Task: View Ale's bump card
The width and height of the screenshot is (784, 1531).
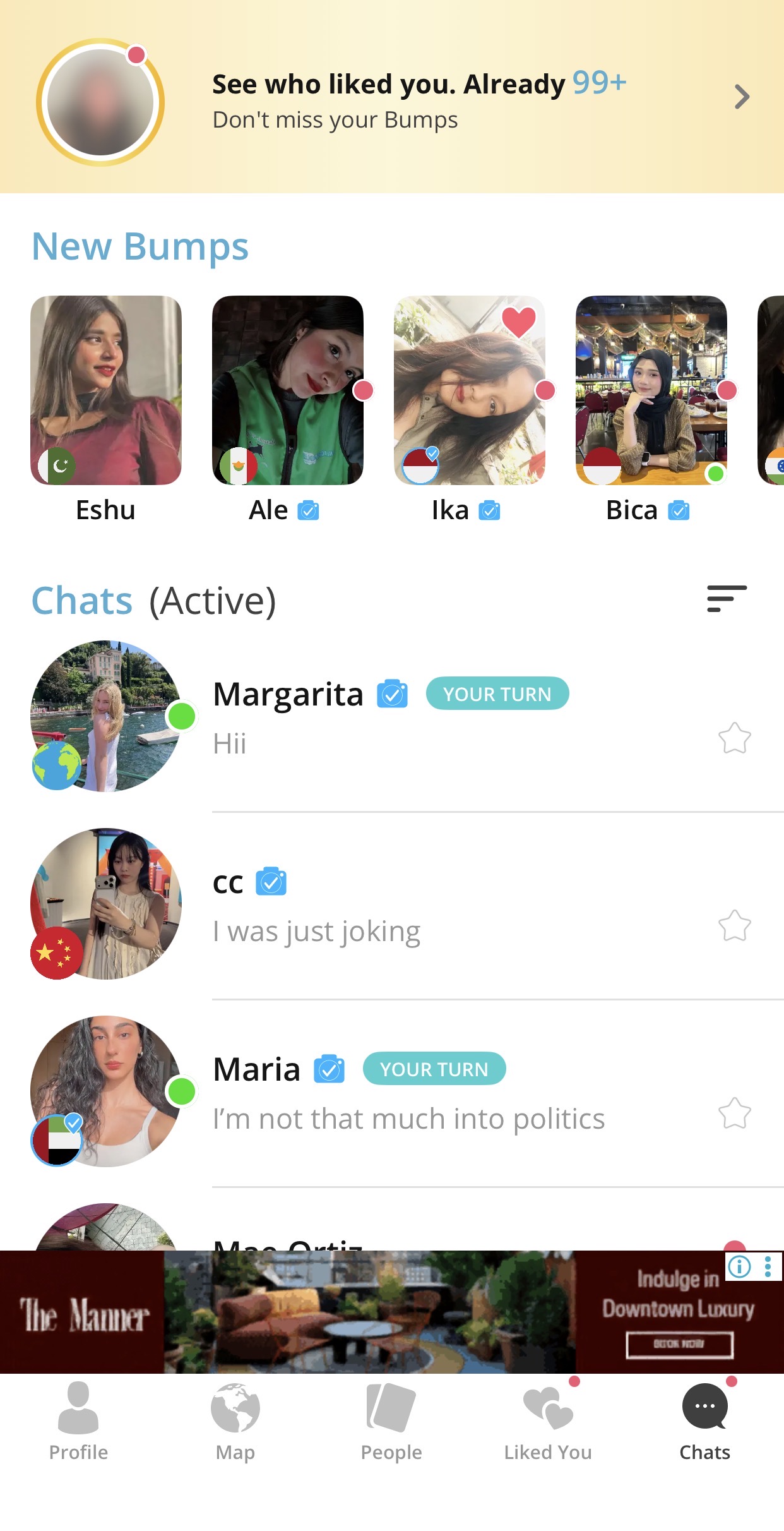Action: click(x=288, y=390)
